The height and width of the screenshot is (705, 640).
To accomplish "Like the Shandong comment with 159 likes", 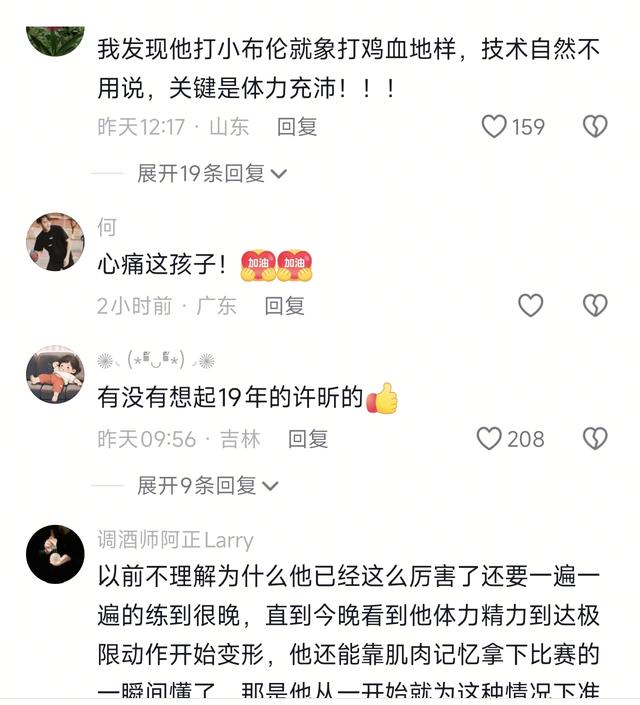I will [x=494, y=127].
